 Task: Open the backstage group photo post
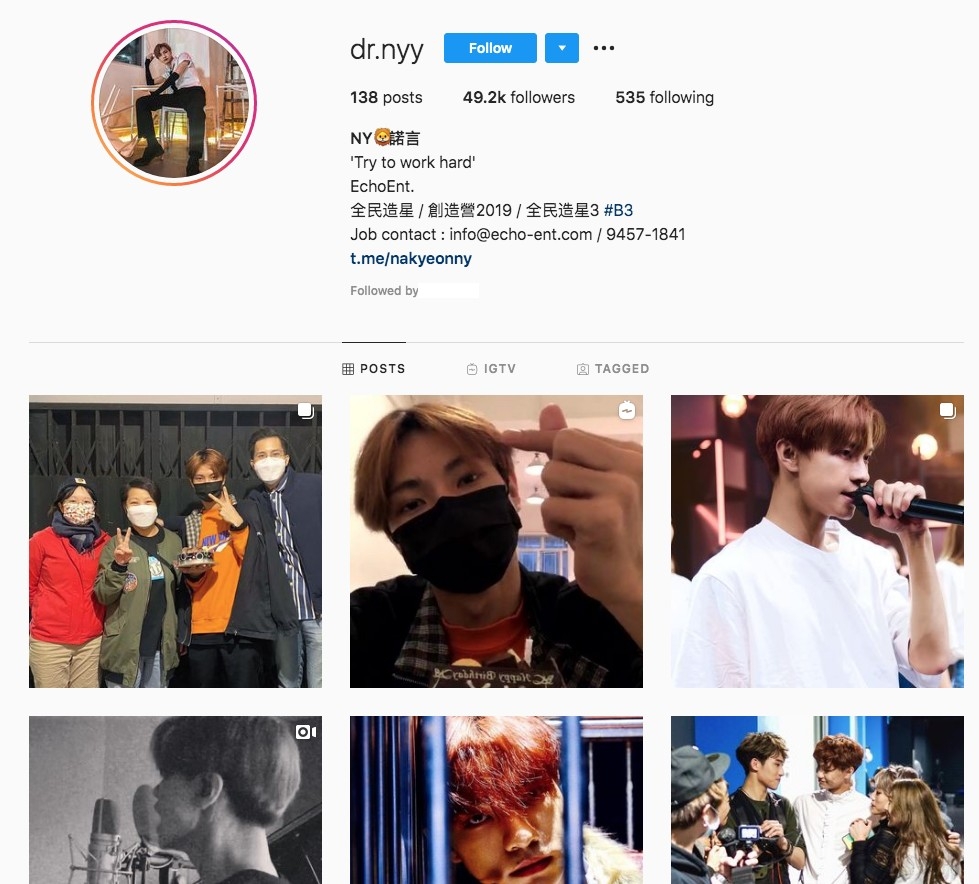pos(817,800)
